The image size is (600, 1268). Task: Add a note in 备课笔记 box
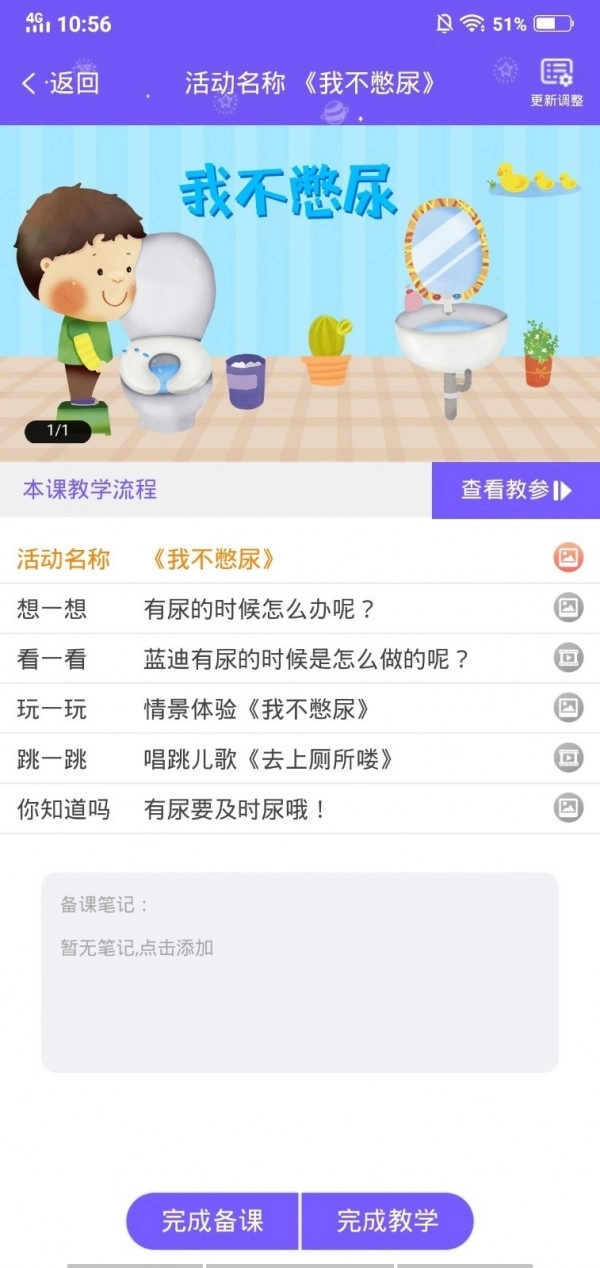pyautogui.click(x=300, y=972)
